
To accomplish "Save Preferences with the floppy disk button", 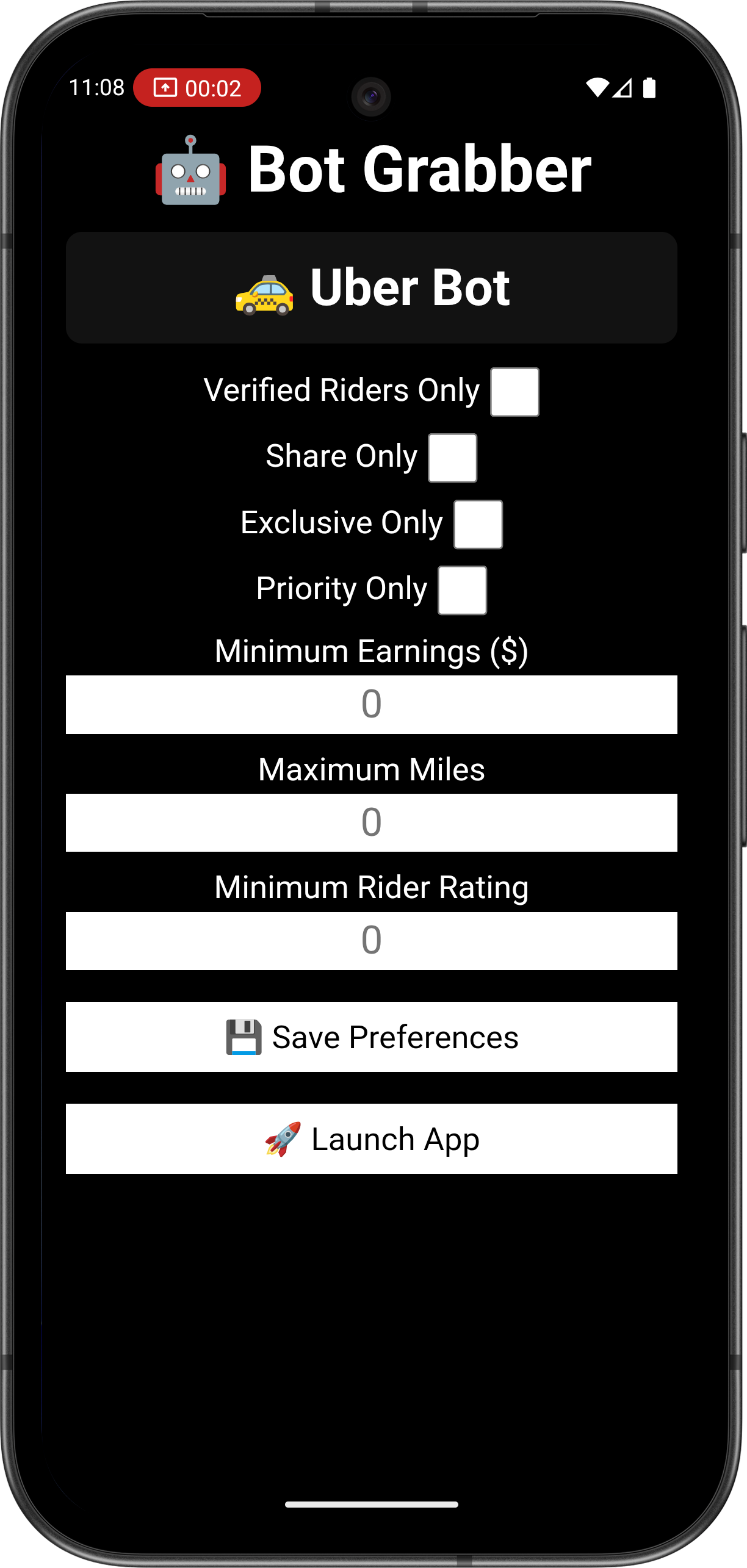I will (x=371, y=1037).
